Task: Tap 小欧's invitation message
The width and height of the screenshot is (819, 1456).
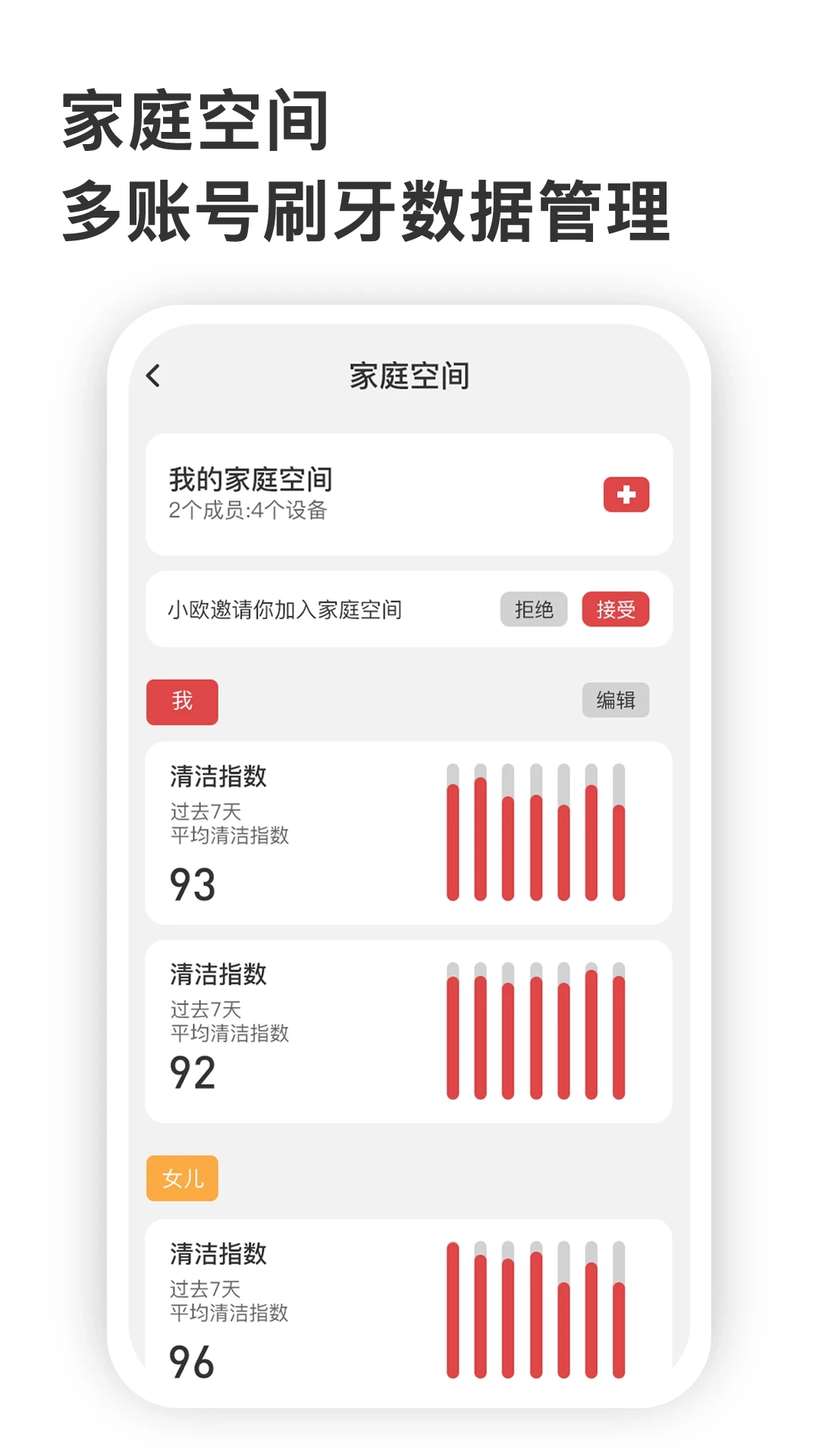Action: click(284, 609)
